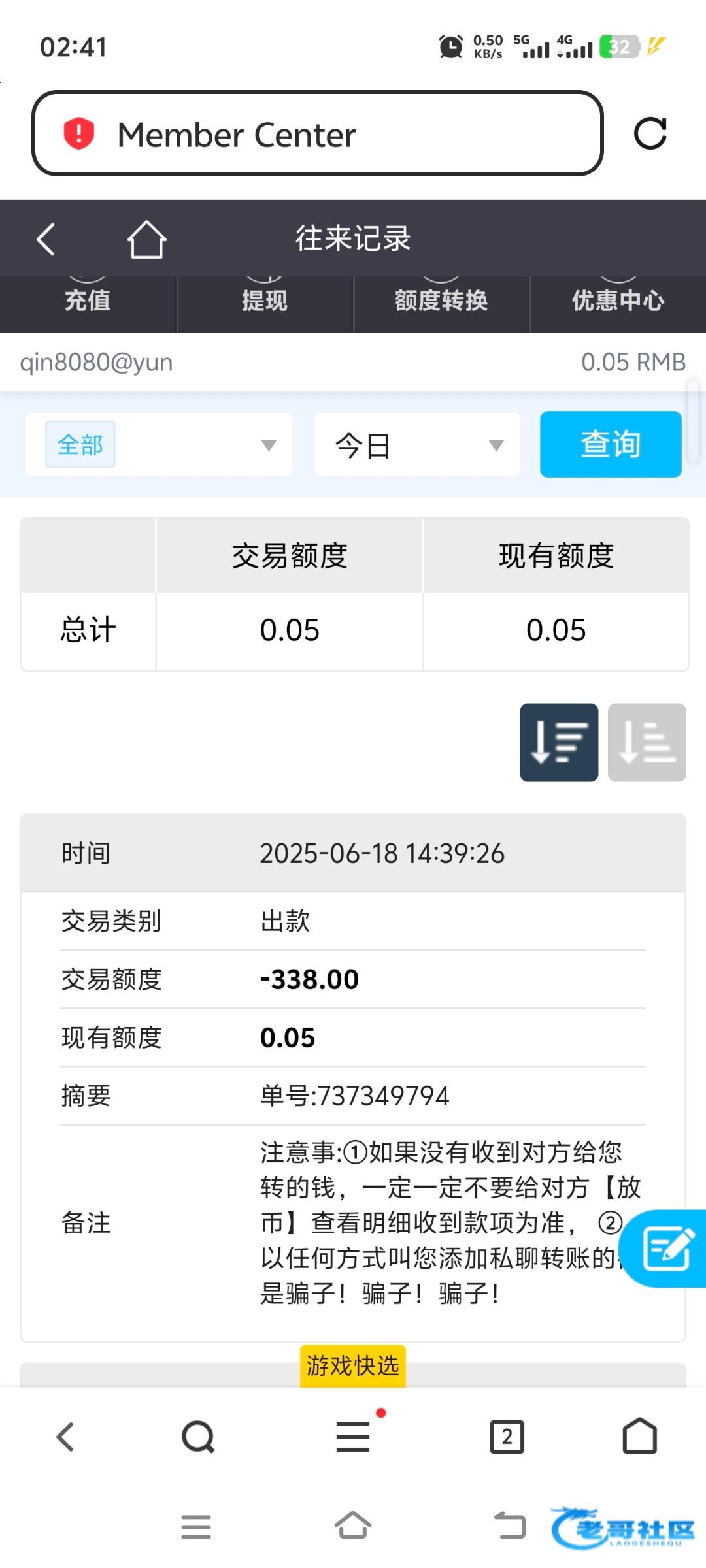Select the ascending sort button
Screen dimensions: 706x1568
[647, 742]
